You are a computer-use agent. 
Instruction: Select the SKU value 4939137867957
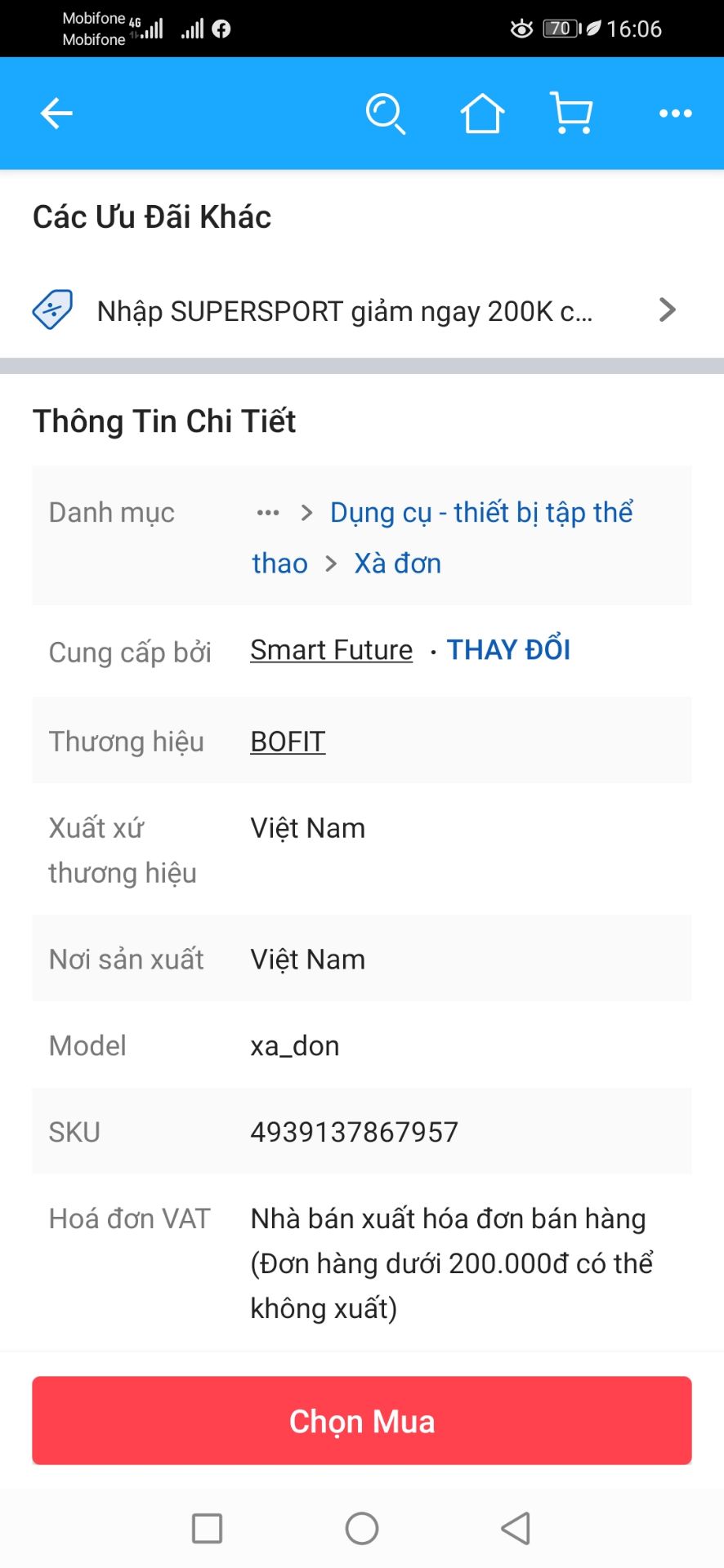point(353,1132)
